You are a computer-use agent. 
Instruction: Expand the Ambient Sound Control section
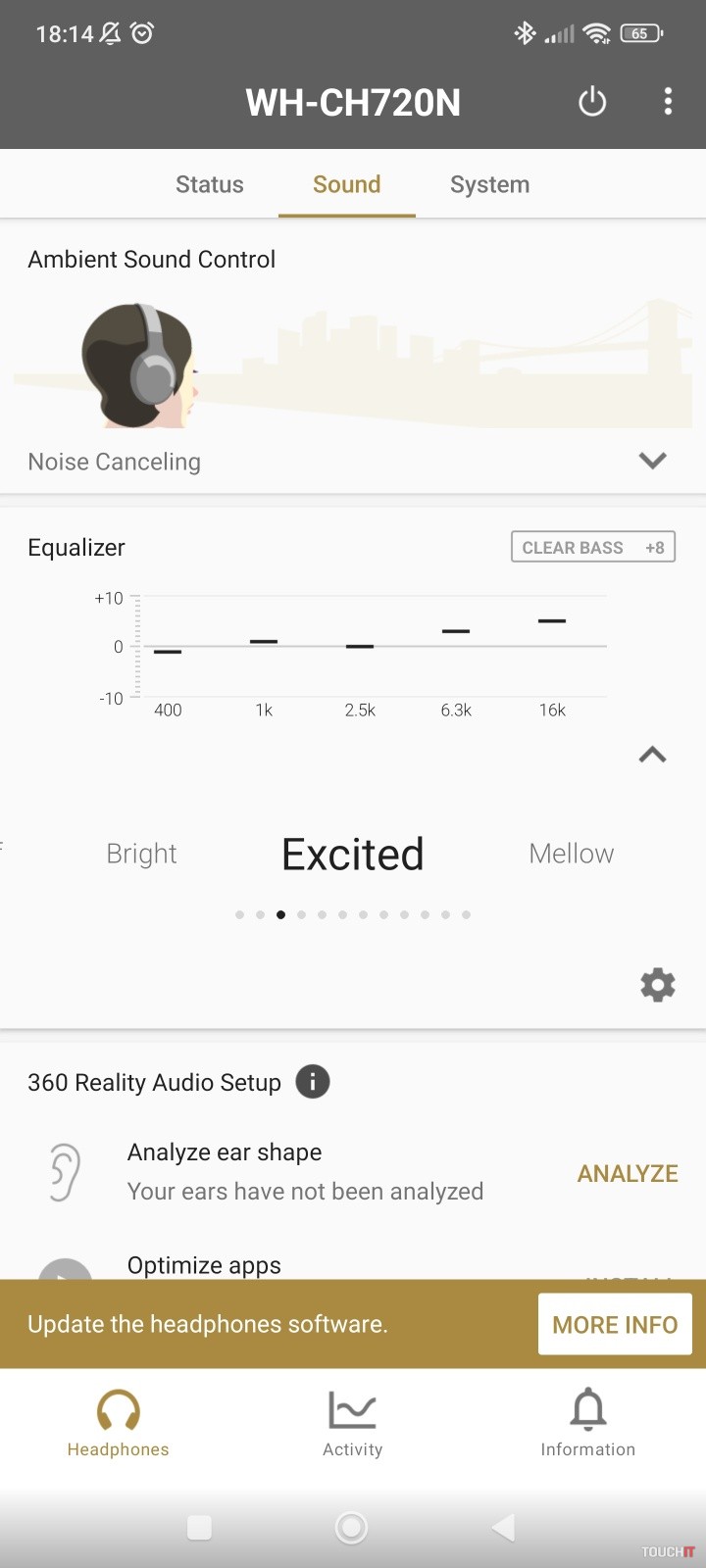click(x=652, y=461)
